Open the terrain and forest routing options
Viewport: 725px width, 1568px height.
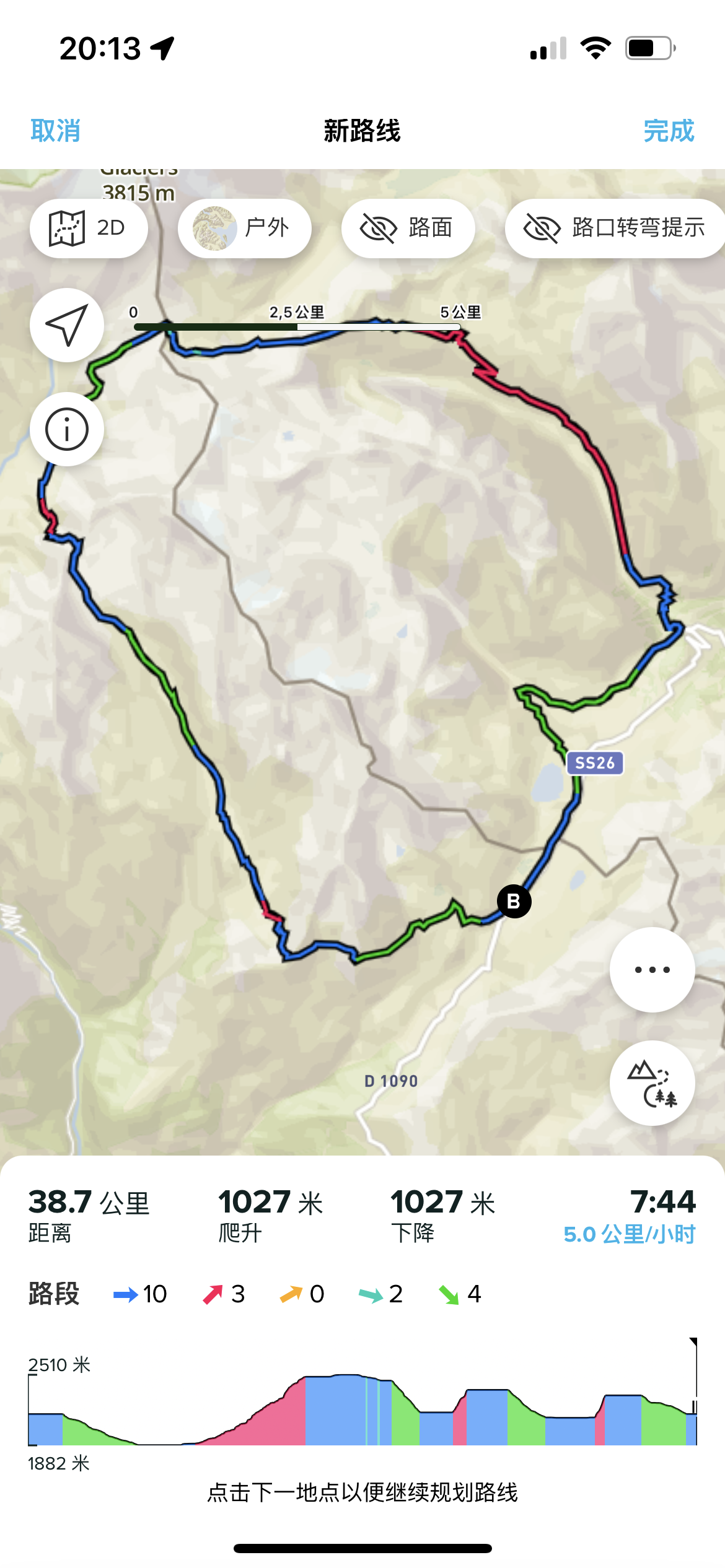pyautogui.click(x=652, y=1083)
